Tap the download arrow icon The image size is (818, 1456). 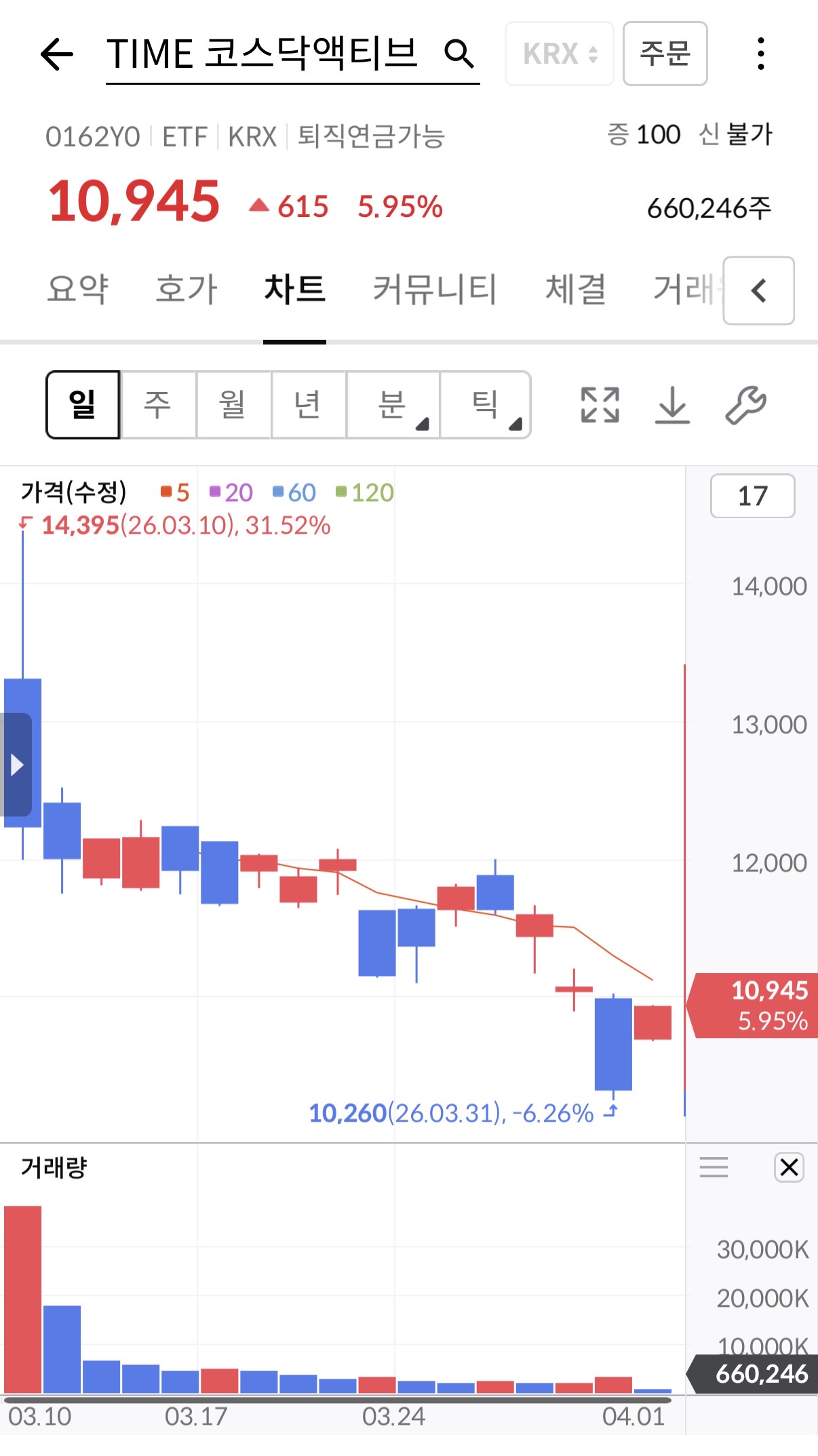672,405
